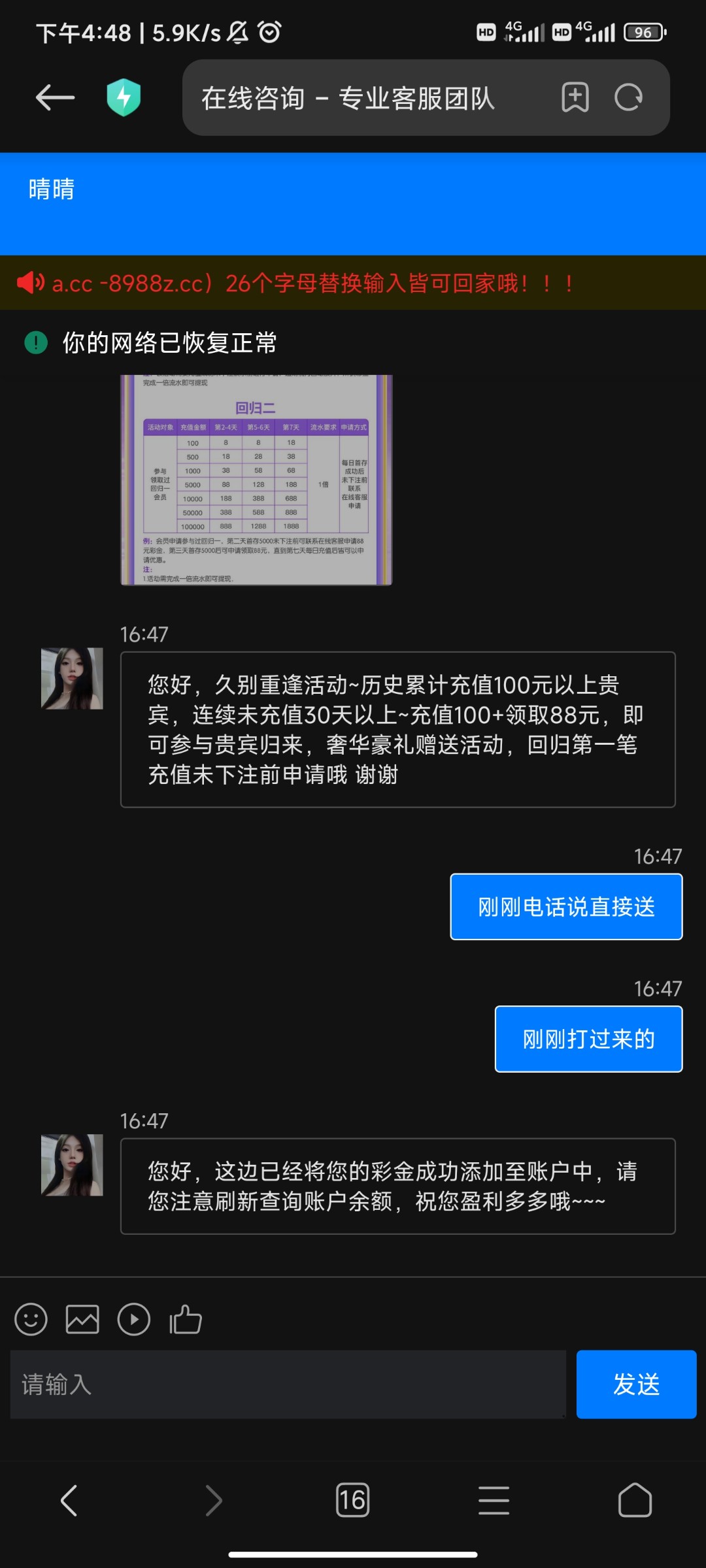The width and height of the screenshot is (706, 1568).
Task: Open the emoji picker
Action: [31, 1319]
